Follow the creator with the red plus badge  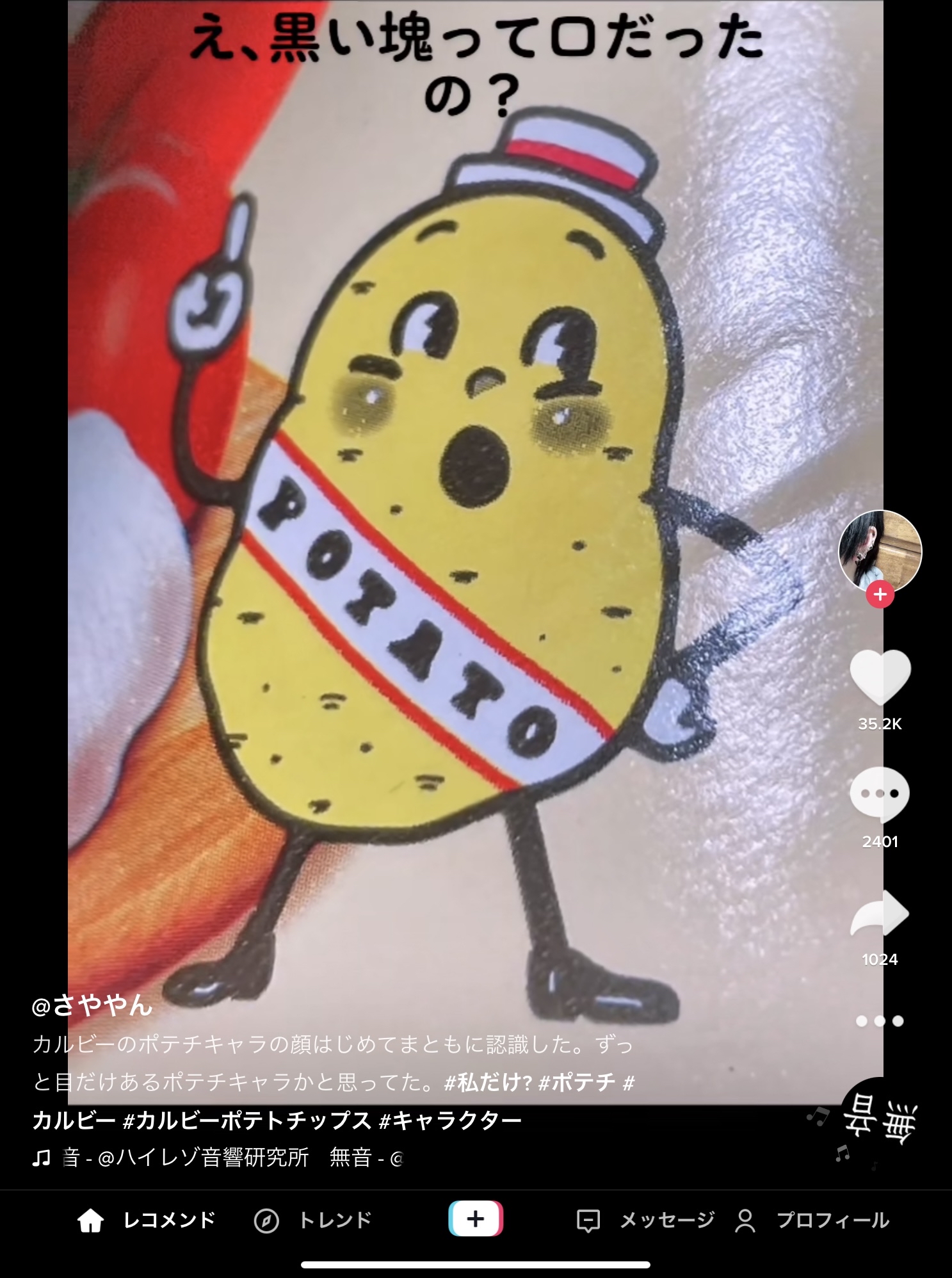(880, 594)
